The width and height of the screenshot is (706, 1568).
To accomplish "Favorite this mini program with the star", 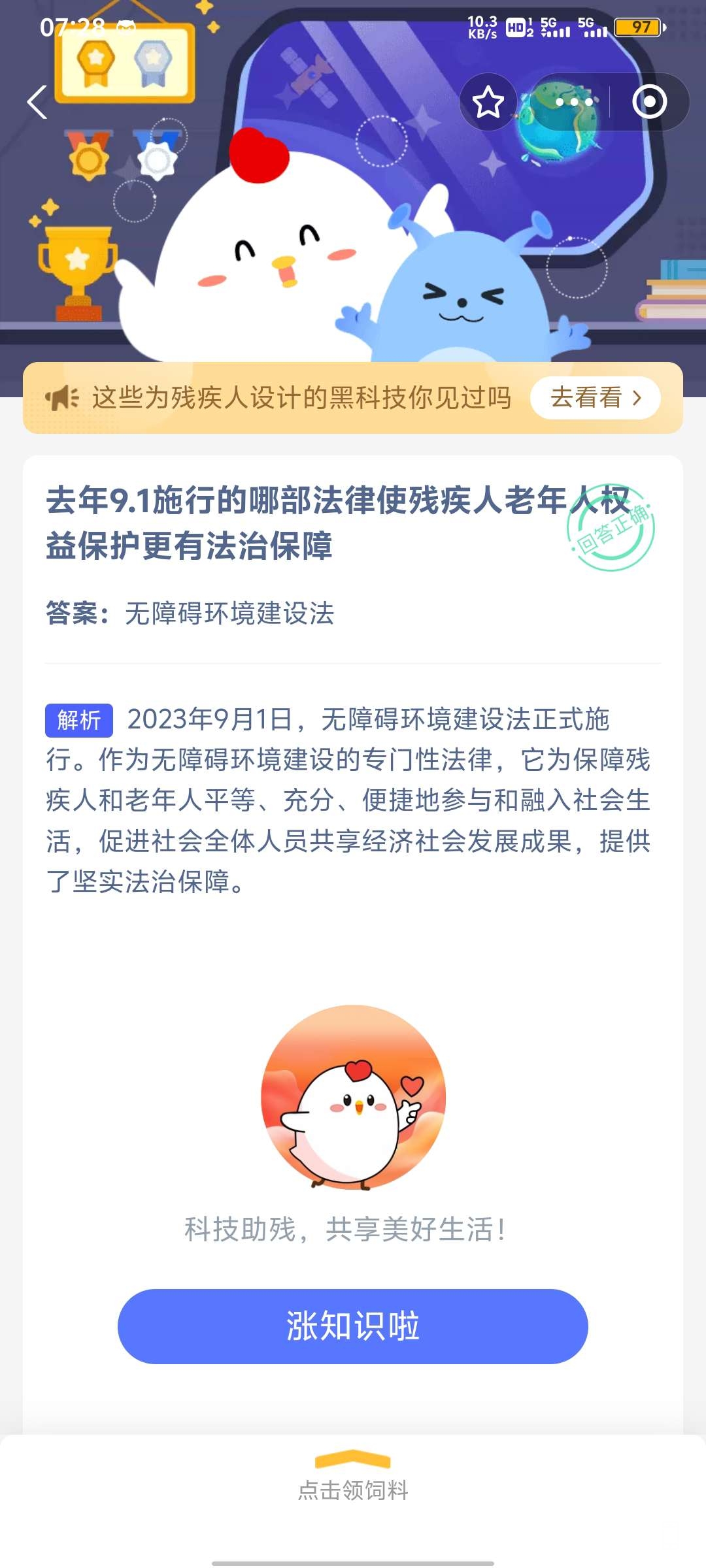I will 488,103.
